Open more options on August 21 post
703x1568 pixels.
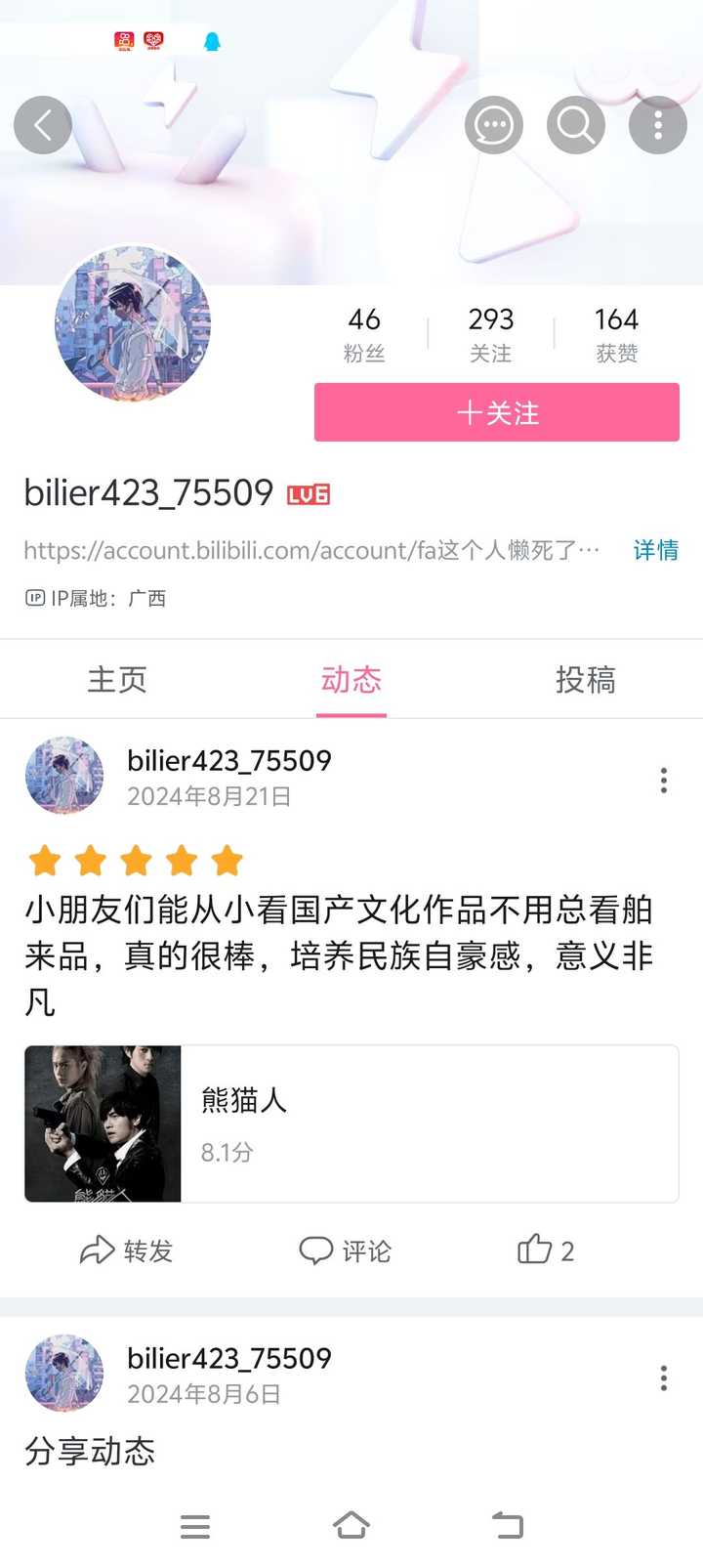click(664, 780)
